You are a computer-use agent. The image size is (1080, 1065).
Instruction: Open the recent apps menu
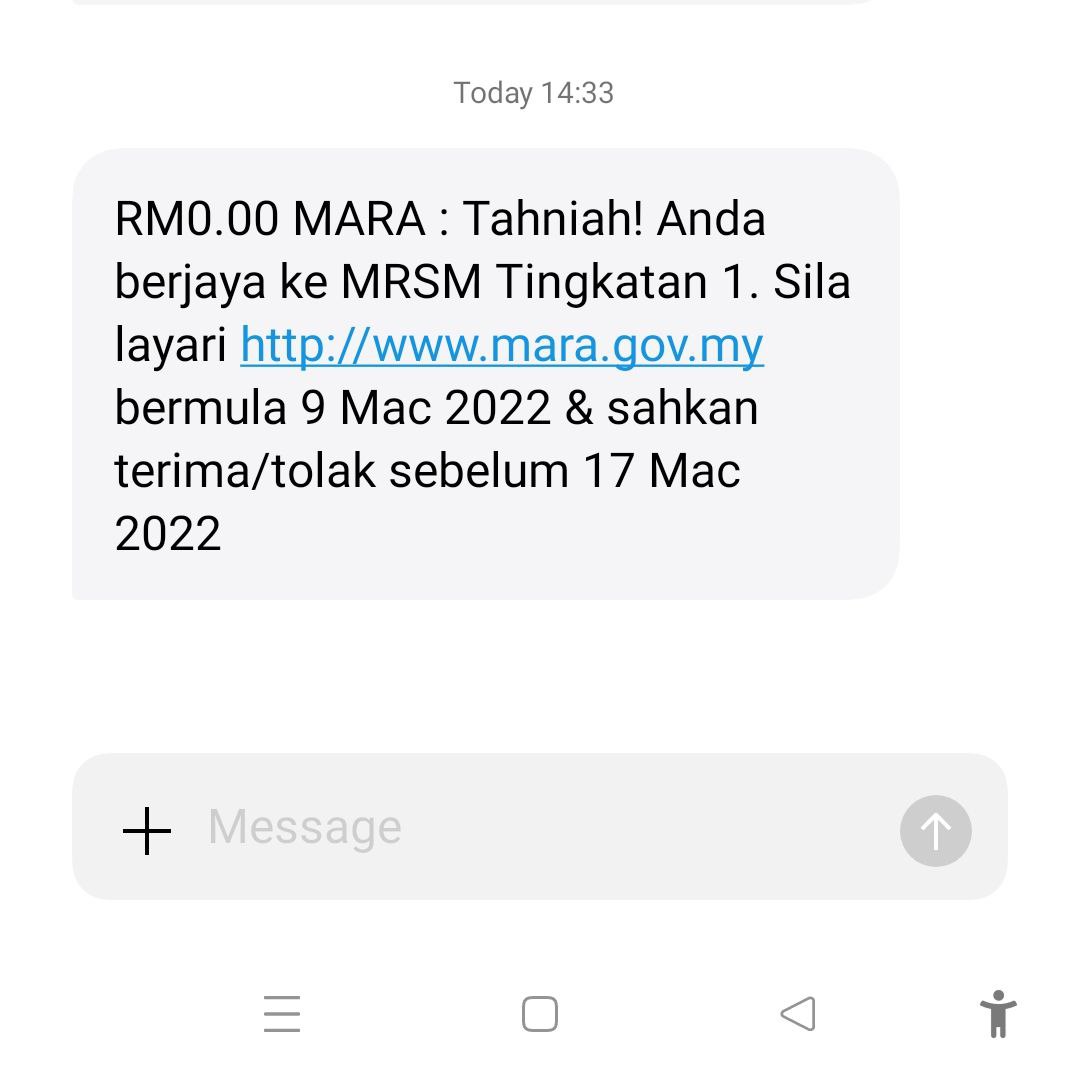[282, 1014]
